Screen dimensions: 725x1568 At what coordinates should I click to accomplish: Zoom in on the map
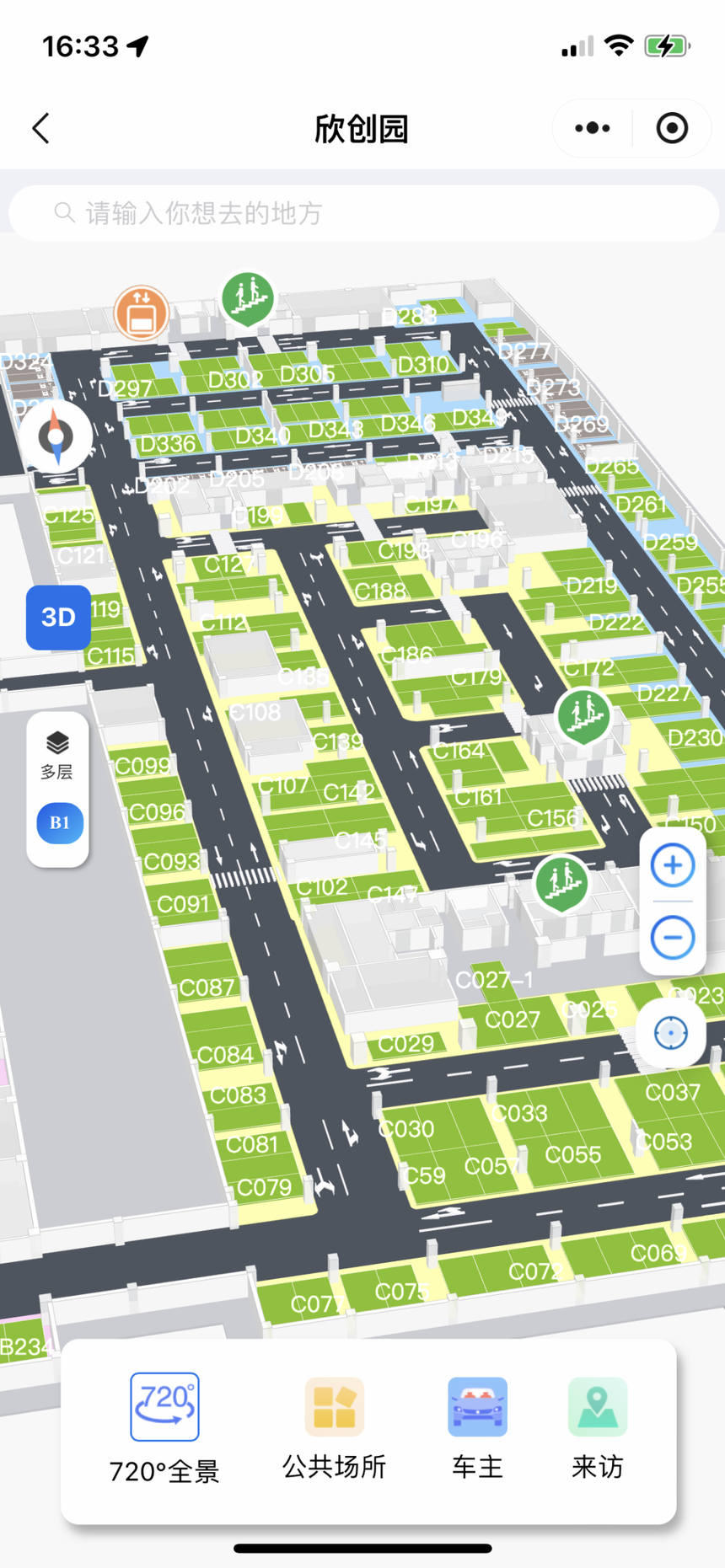(x=672, y=865)
